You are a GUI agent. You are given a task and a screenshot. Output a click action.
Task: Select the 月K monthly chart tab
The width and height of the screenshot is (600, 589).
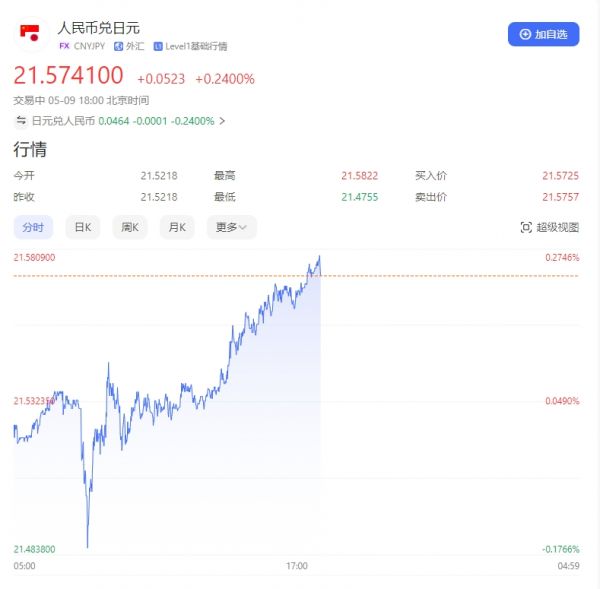(177, 227)
